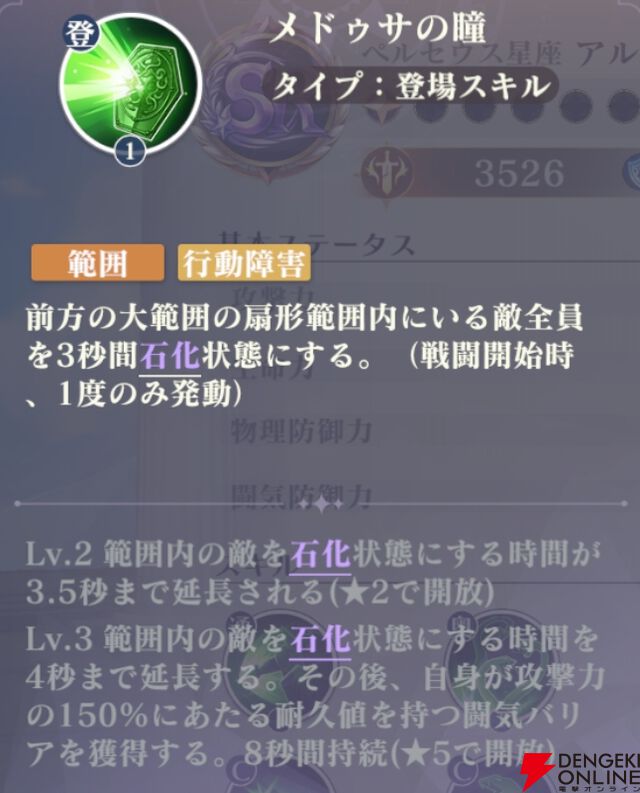This screenshot has width=640, height=793.
Task: Tap the 石化 link in the Lv.3 effect
Action: click(x=320, y=639)
